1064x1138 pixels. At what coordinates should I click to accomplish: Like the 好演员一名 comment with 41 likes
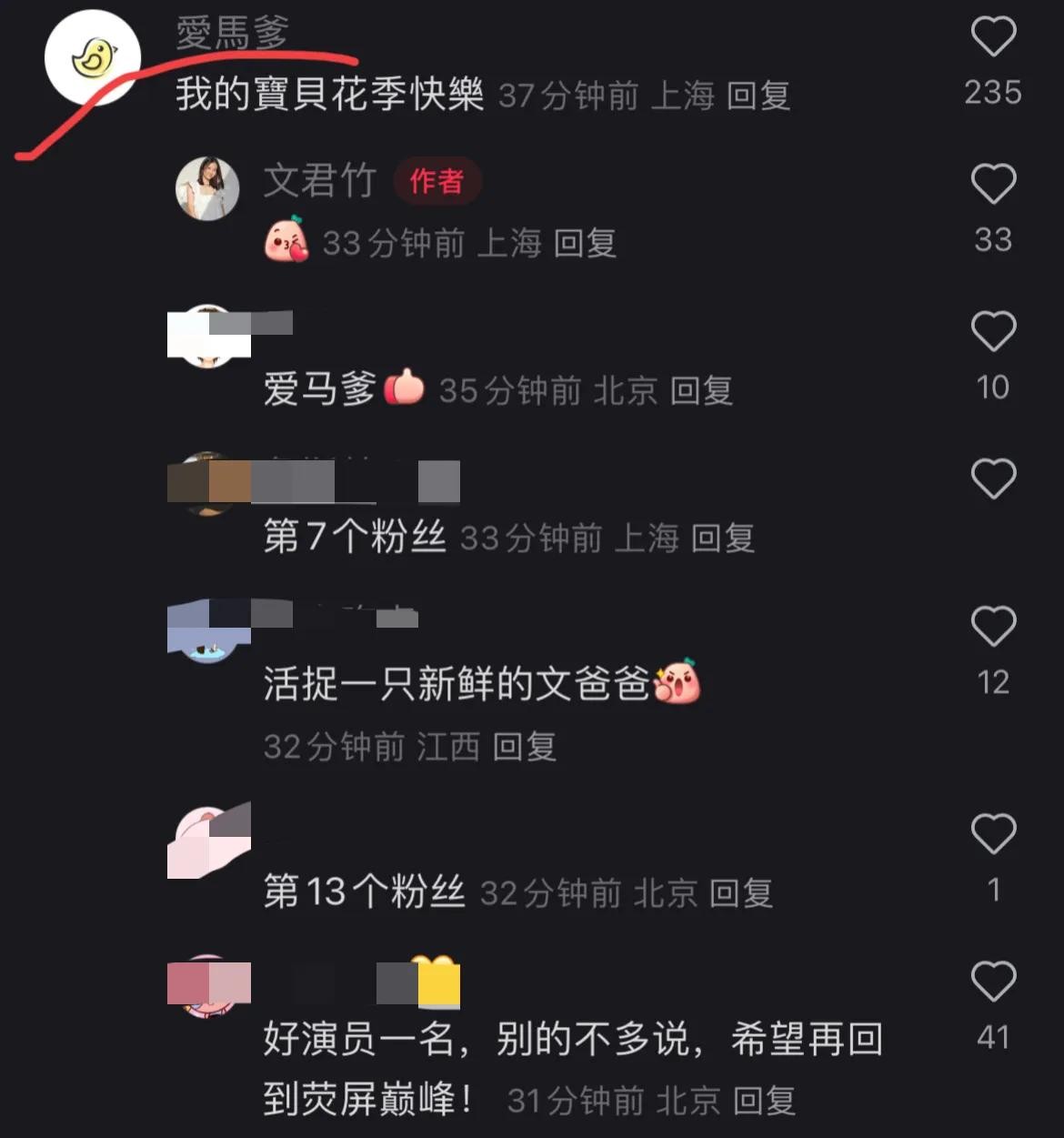993,982
